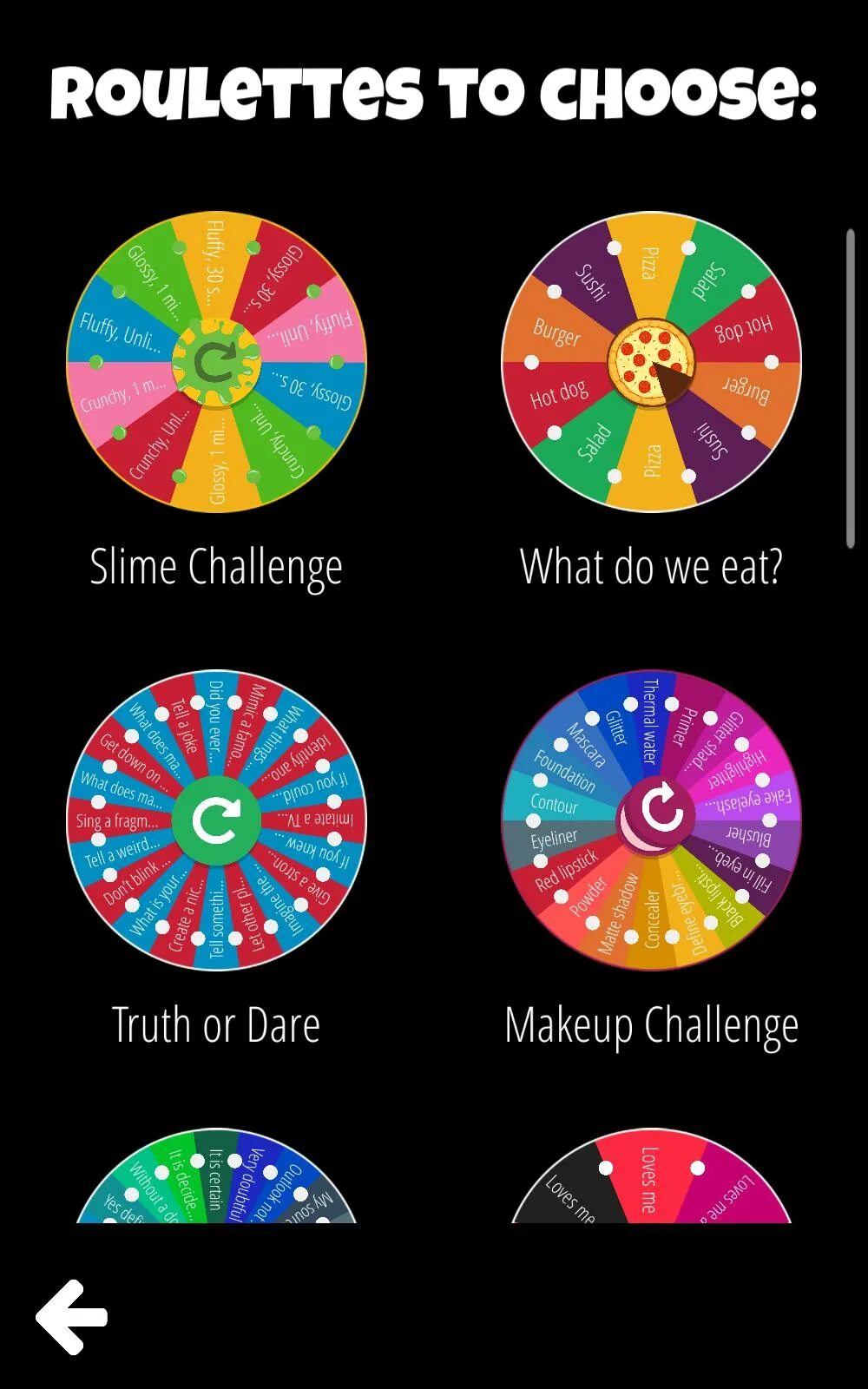Choose the Truth or Dare roulette
Image resolution: width=868 pixels, height=1389 pixels.
(217, 820)
